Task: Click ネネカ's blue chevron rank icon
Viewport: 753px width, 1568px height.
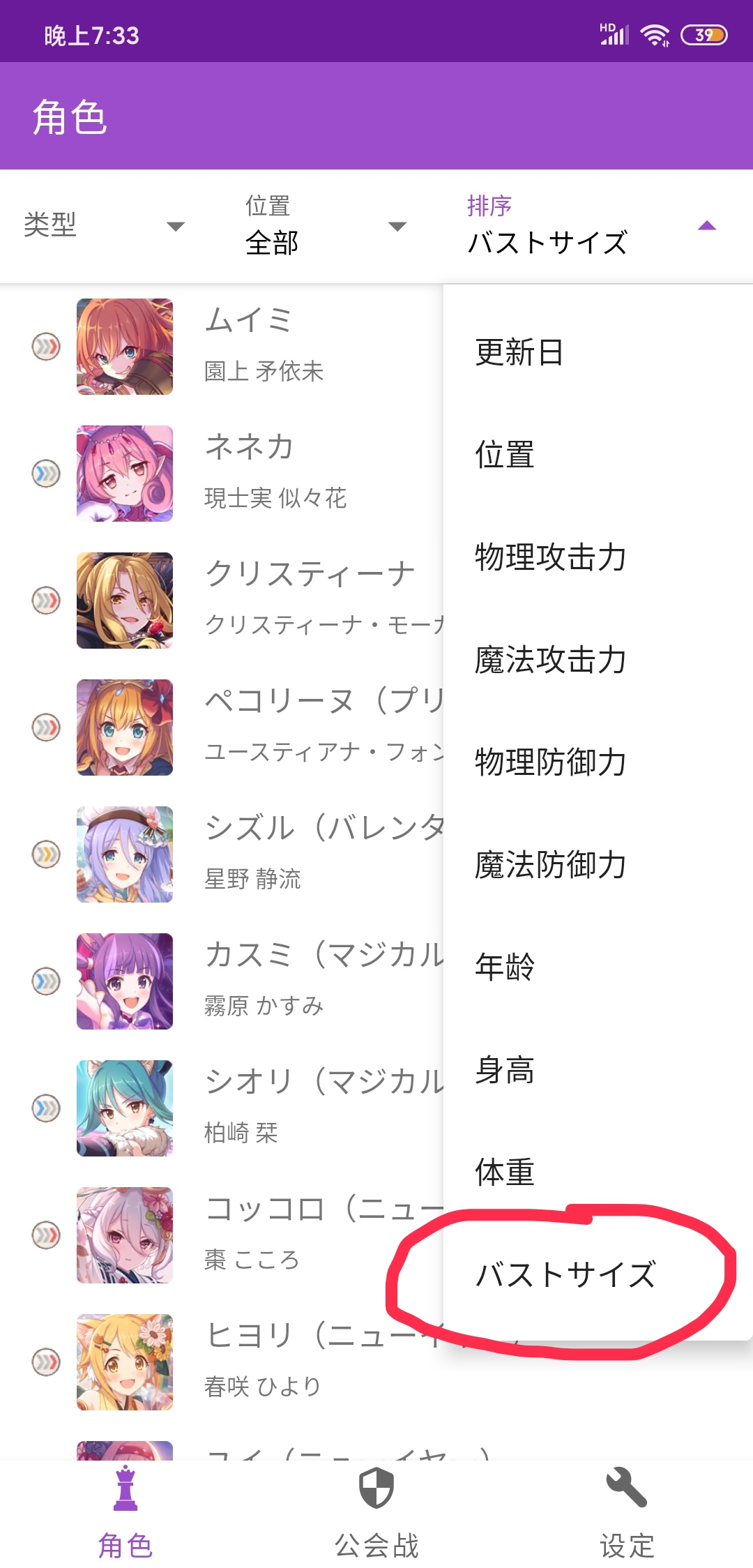Action: click(45, 473)
